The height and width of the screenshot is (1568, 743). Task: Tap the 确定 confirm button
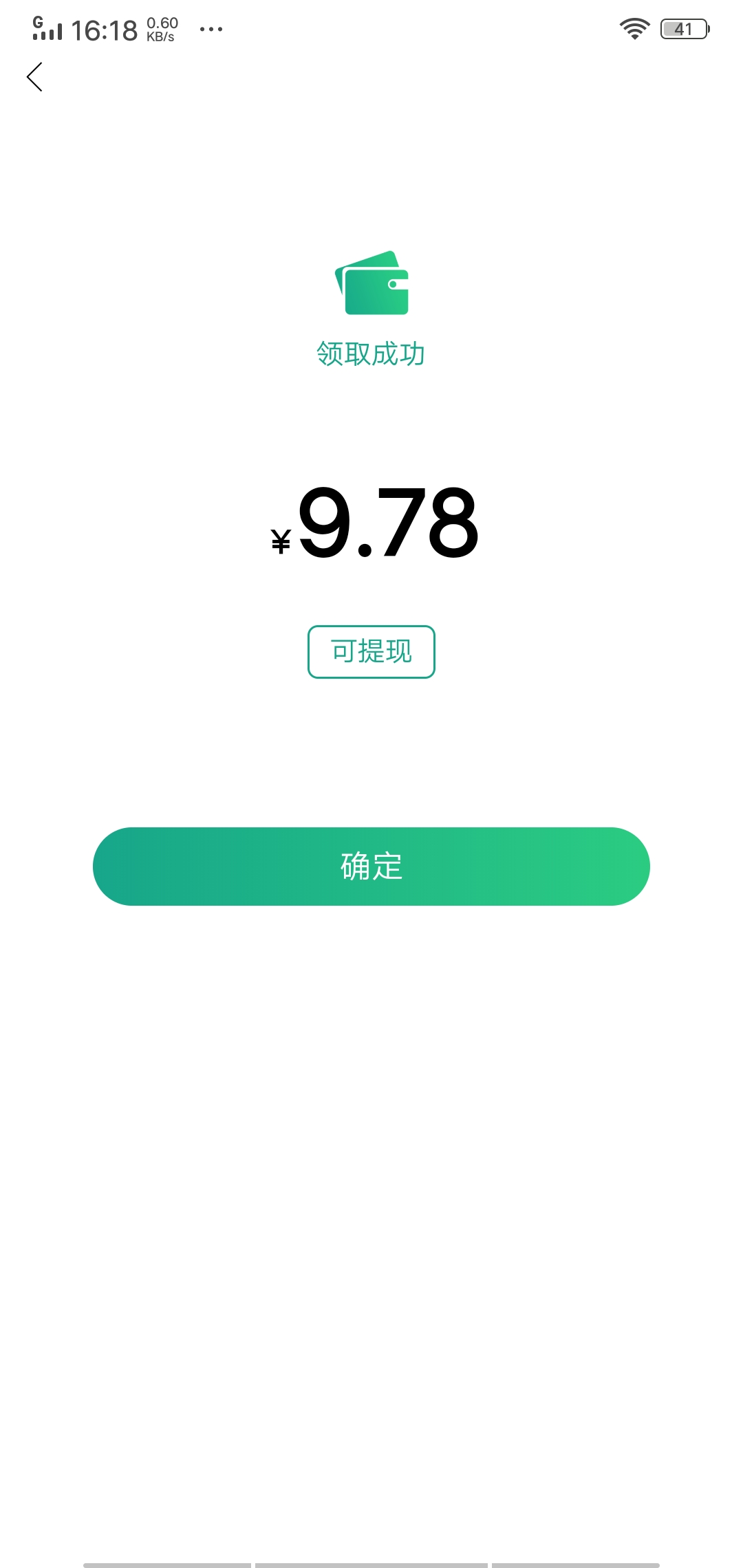(x=371, y=867)
